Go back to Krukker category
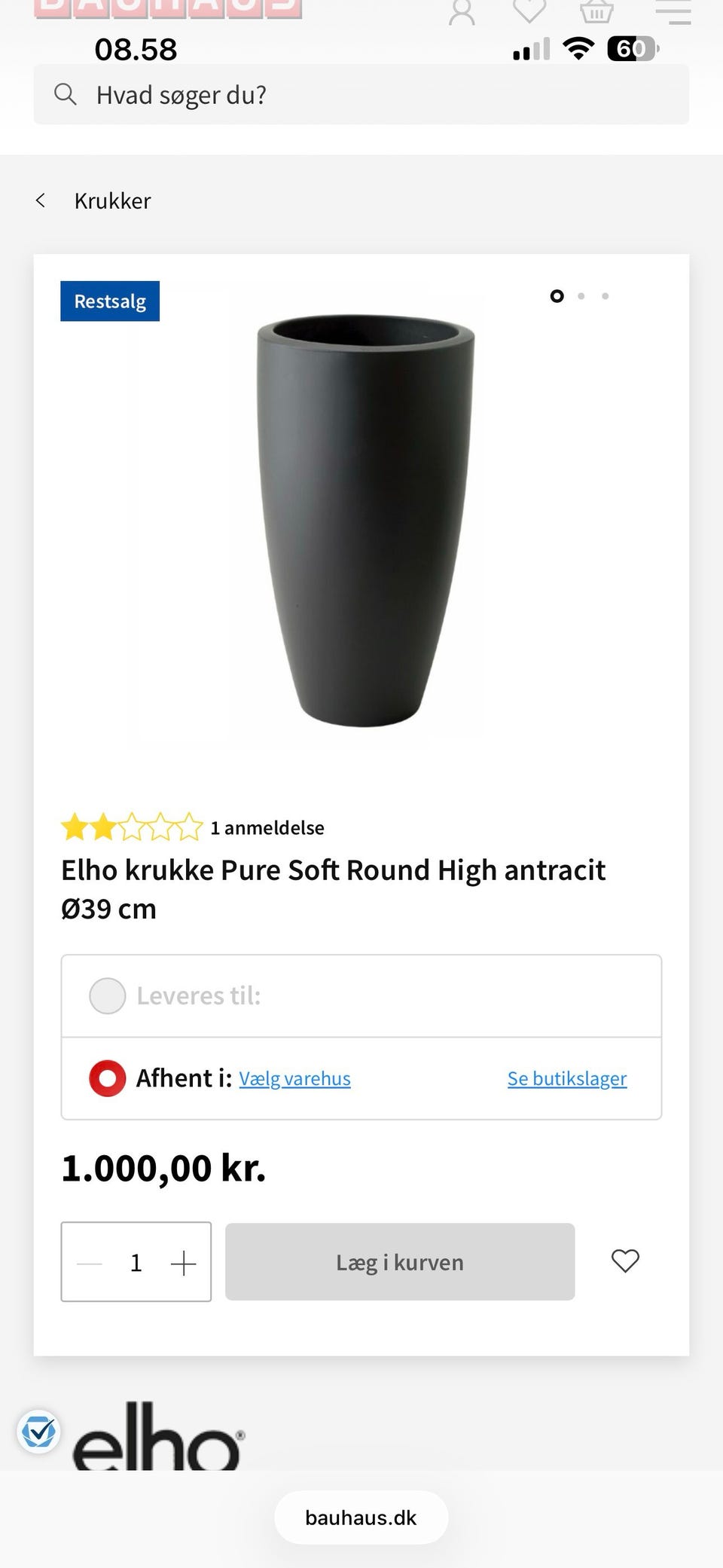 coord(93,201)
